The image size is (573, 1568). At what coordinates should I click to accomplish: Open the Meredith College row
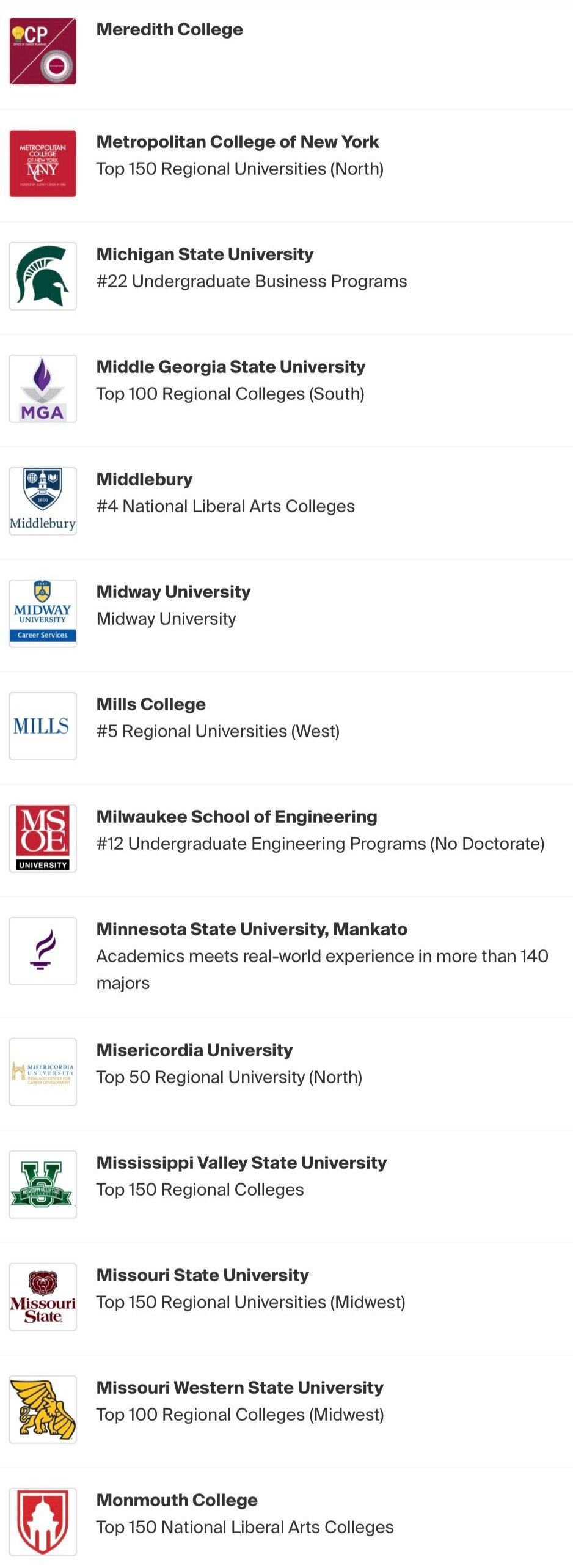pyautogui.click(x=169, y=30)
